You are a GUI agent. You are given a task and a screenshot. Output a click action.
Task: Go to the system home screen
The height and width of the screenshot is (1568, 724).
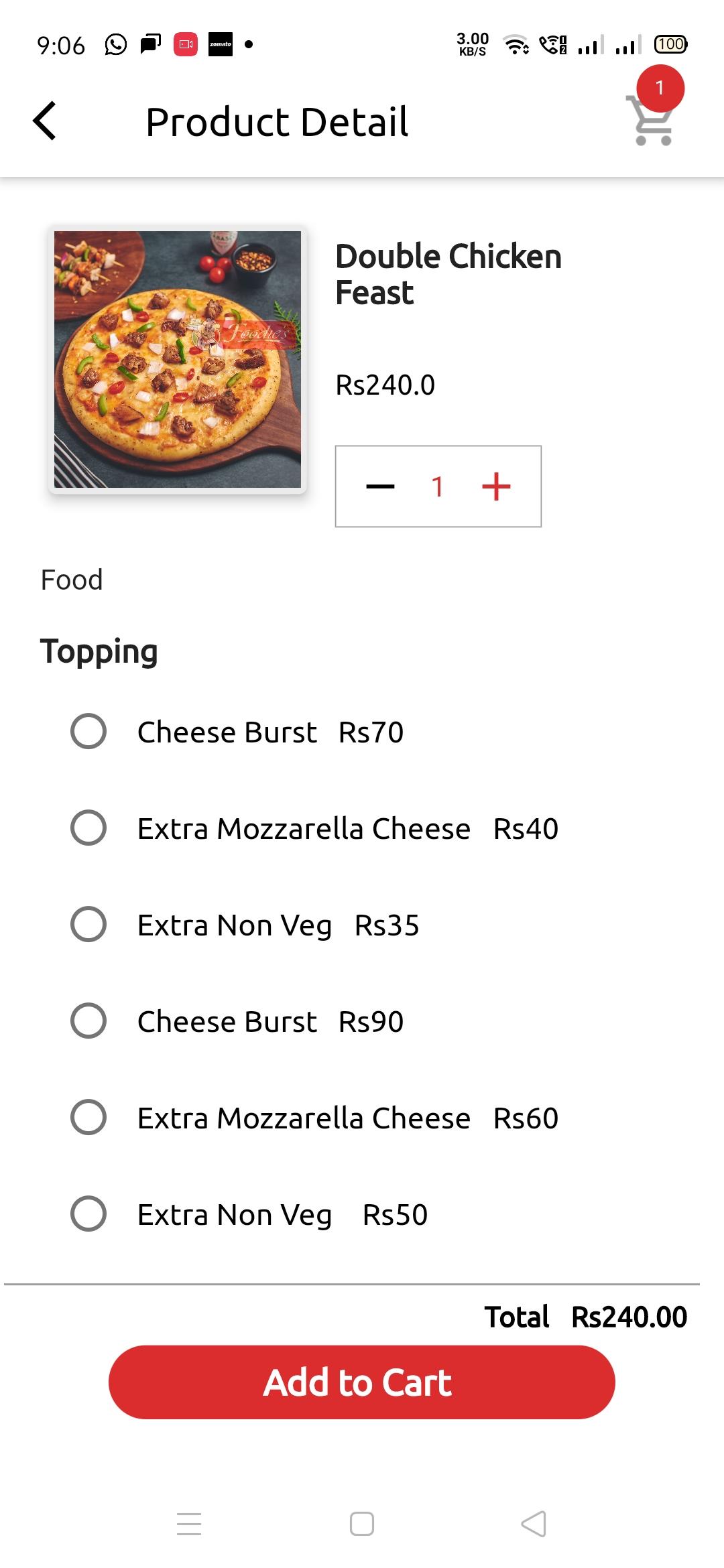pyautogui.click(x=362, y=1524)
